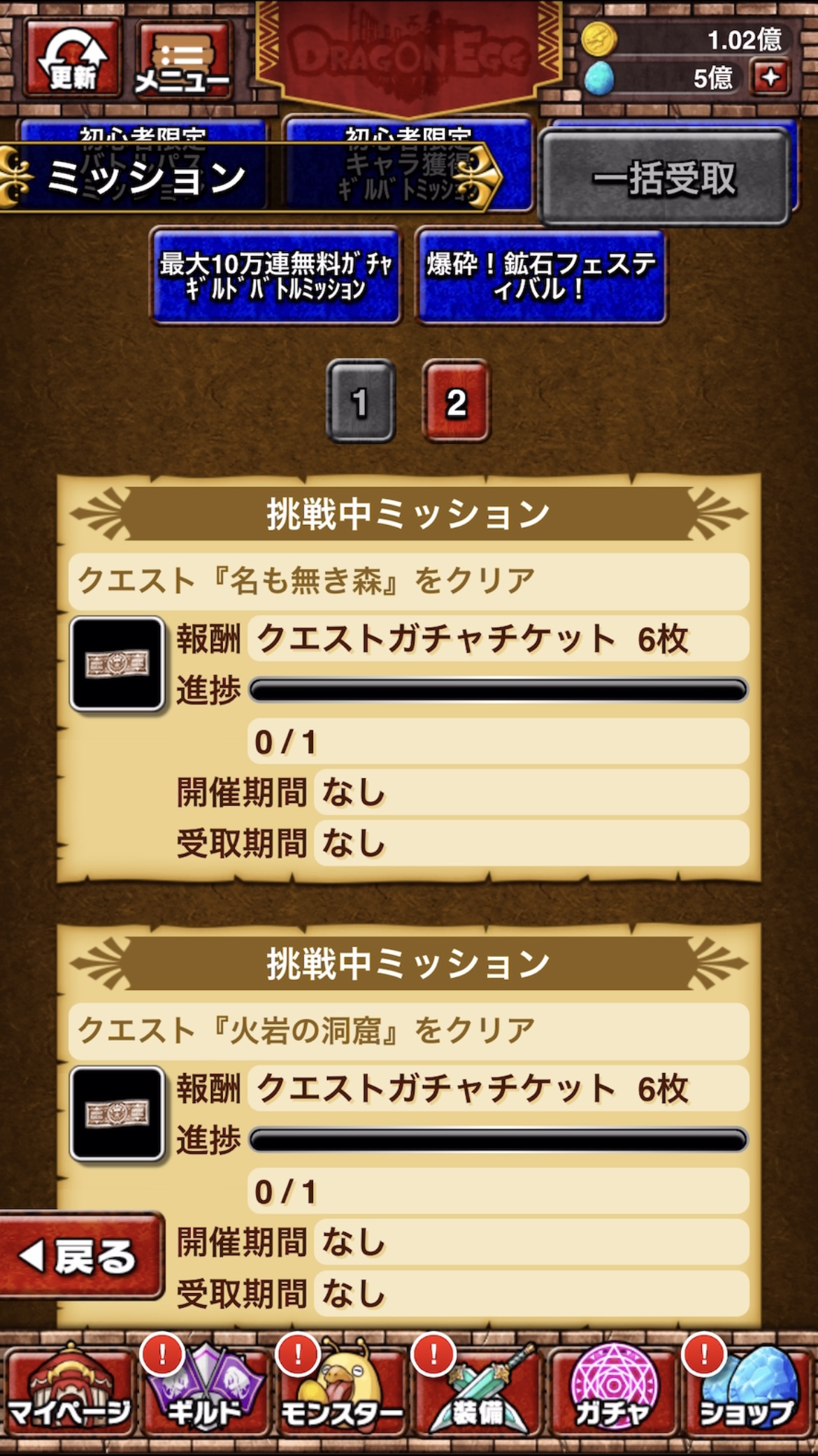Open the ギルド tab
Screen dimensions: 818x1456
click(204, 1391)
